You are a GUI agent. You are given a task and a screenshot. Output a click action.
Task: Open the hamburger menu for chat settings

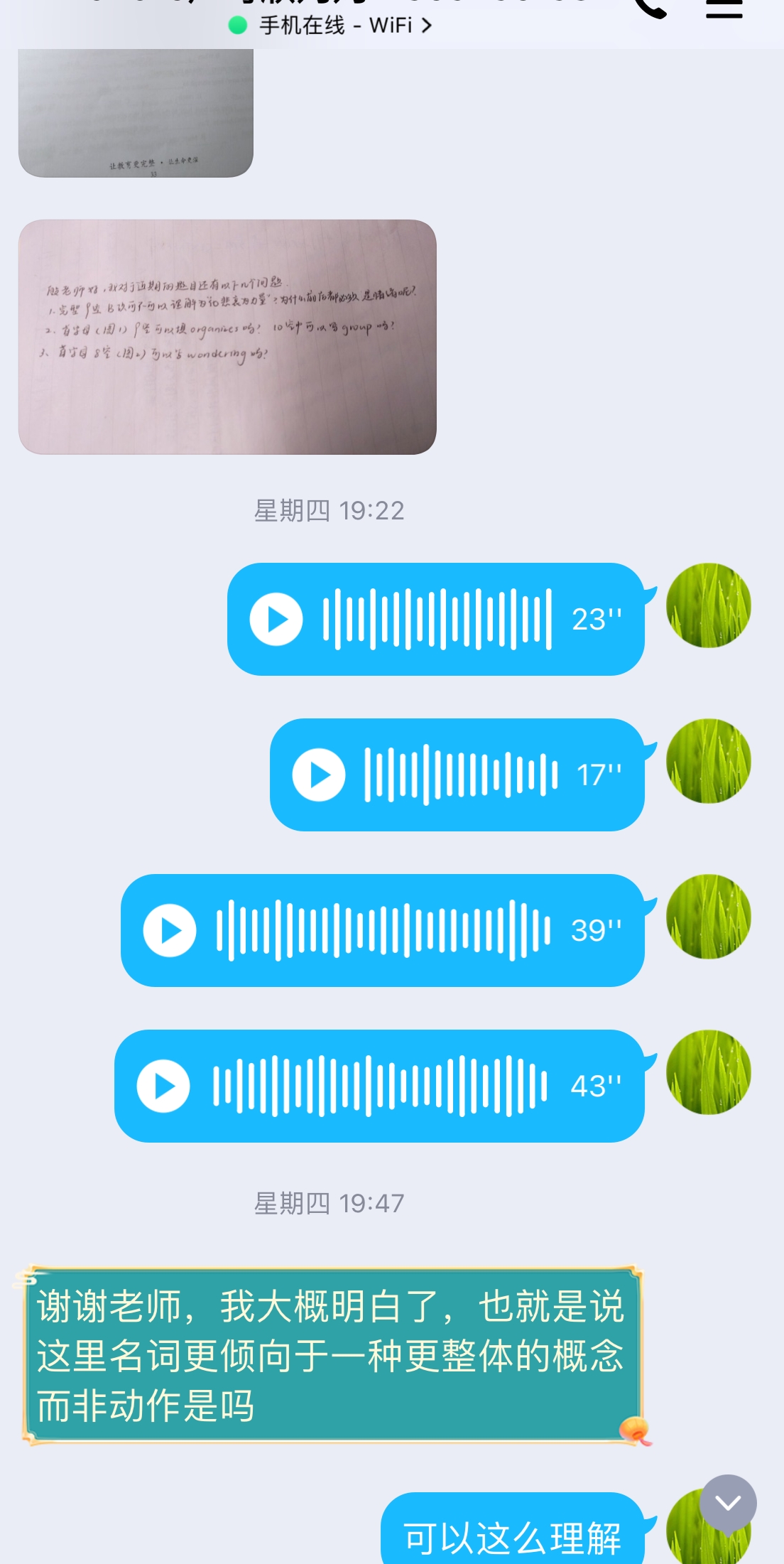pyautogui.click(x=724, y=9)
